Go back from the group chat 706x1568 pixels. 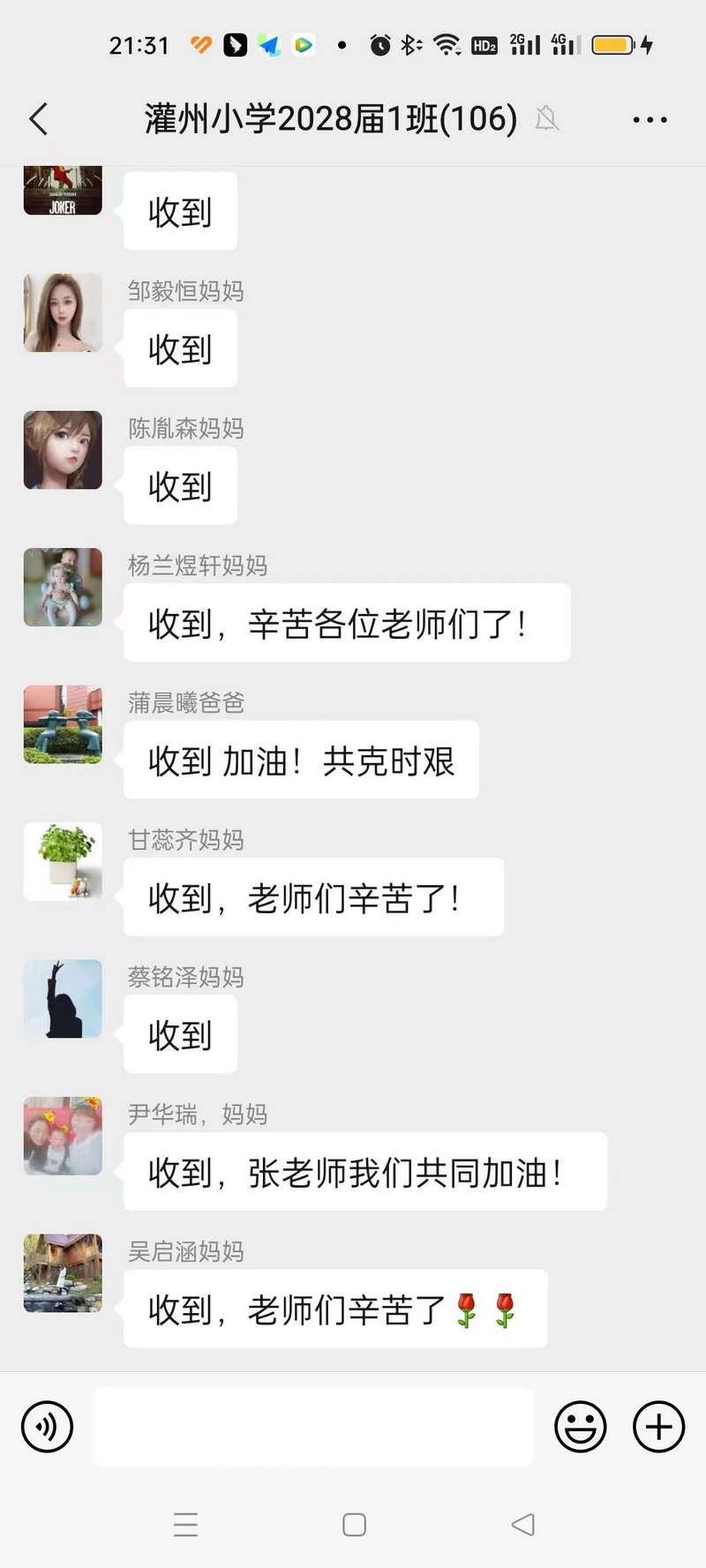[39, 119]
